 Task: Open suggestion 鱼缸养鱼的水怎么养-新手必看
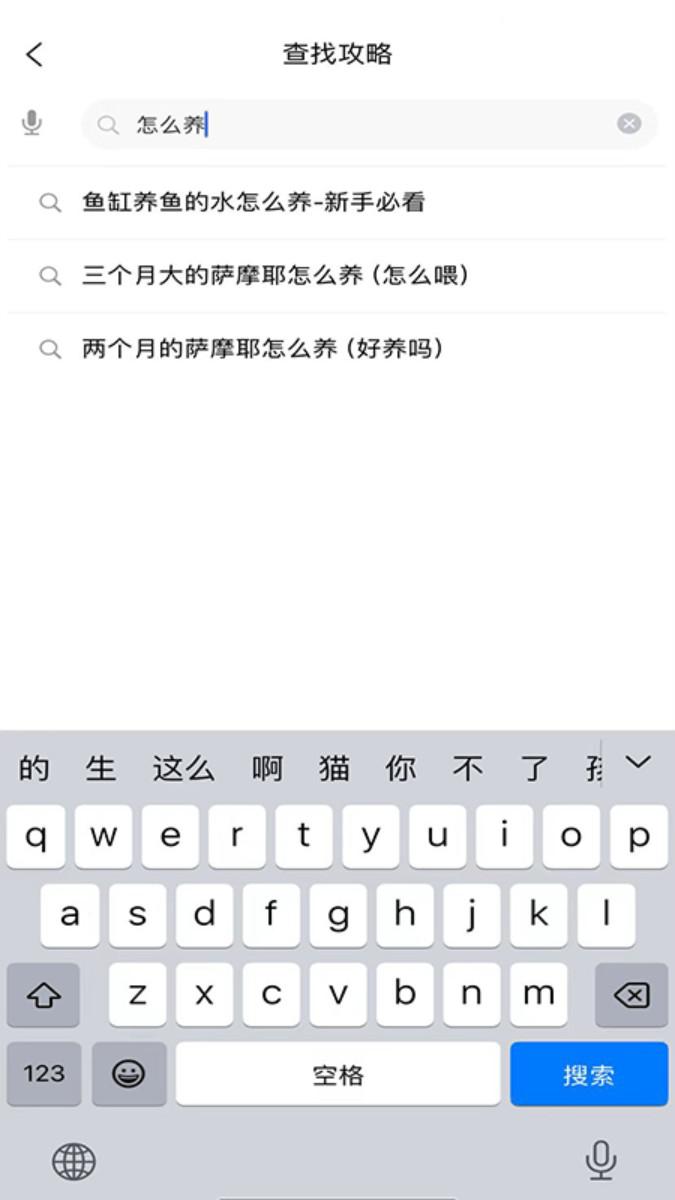point(337,203)
